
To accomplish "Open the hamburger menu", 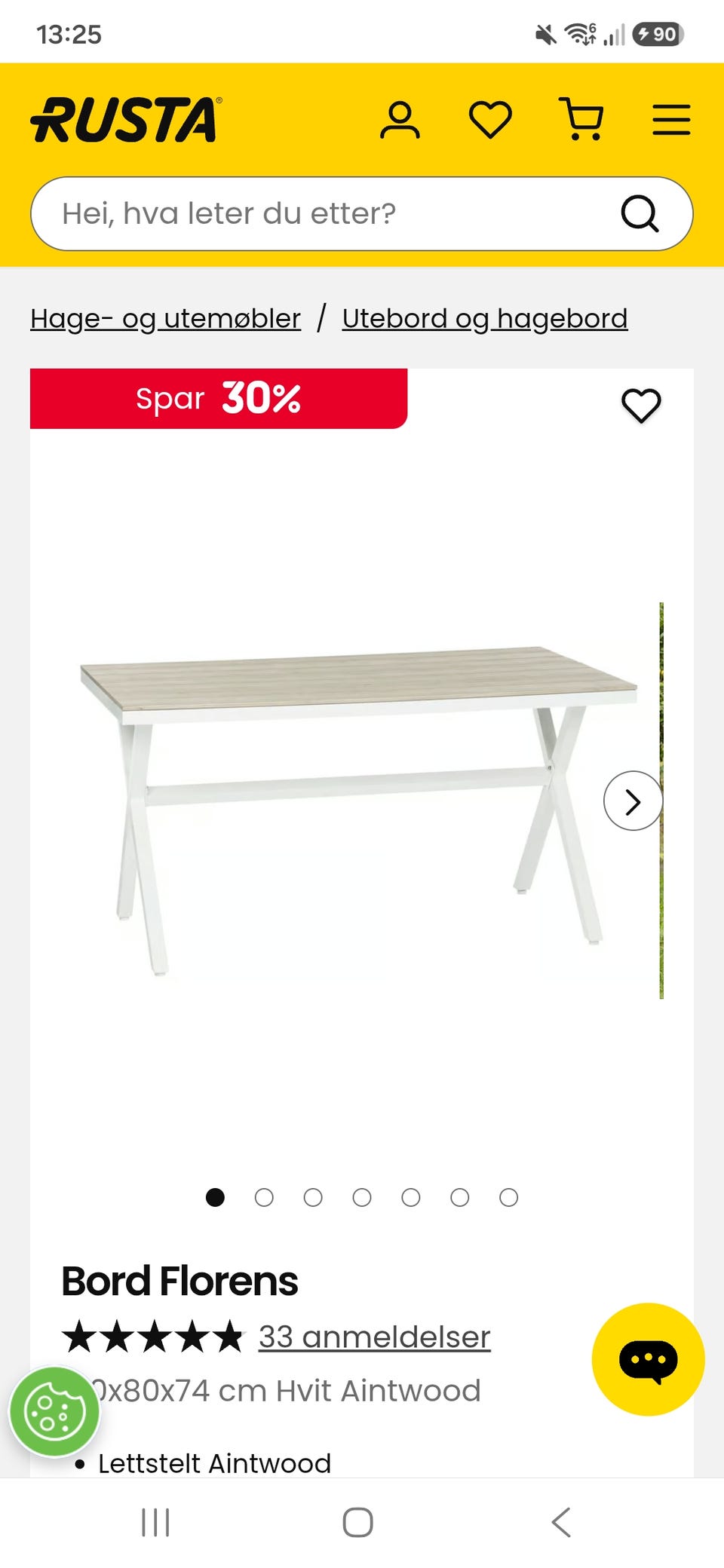I will coord(671,120).
